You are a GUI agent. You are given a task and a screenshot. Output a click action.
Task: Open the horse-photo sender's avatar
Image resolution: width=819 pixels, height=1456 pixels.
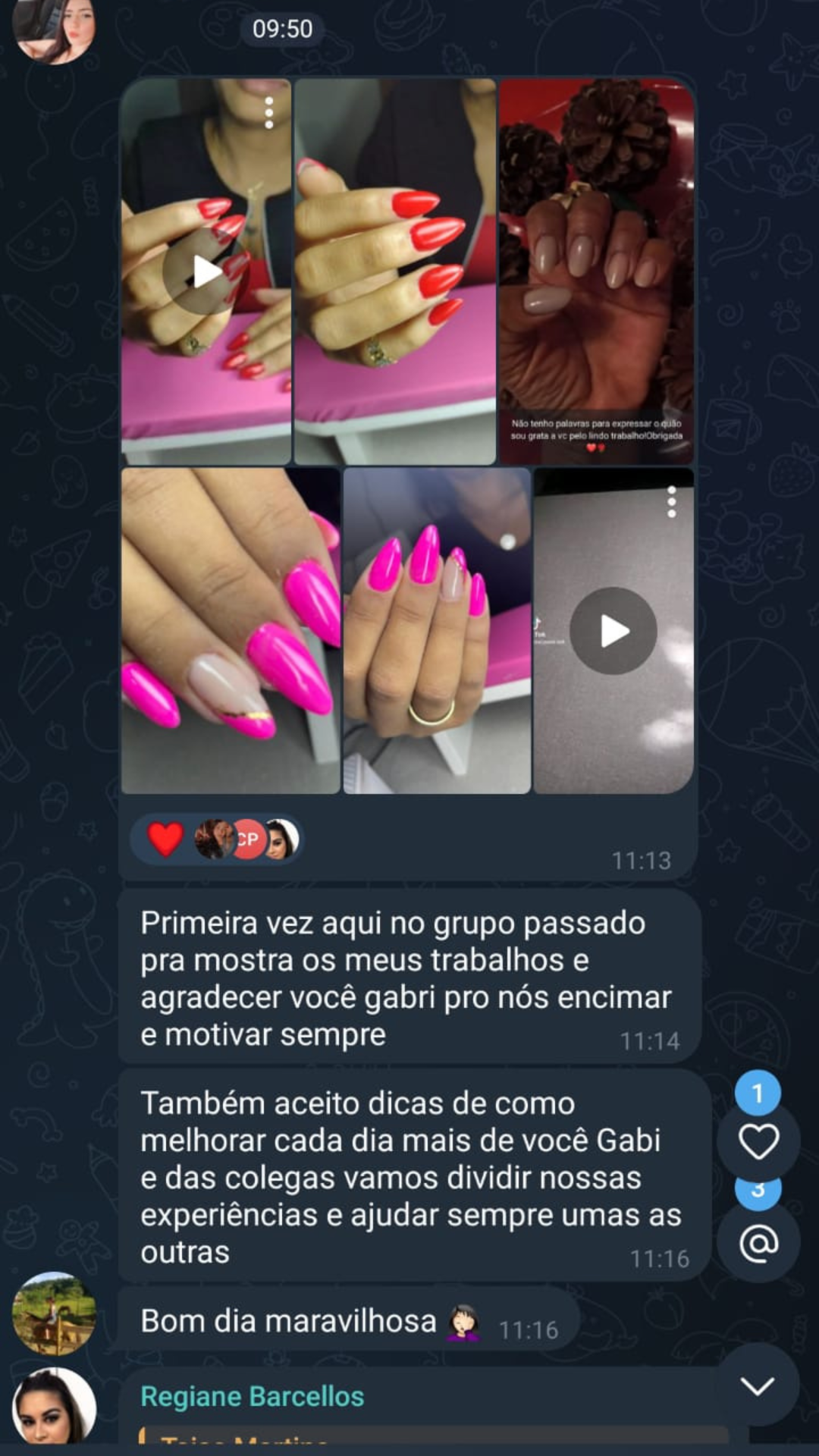pyautogui.click(x=54, y=1314)
